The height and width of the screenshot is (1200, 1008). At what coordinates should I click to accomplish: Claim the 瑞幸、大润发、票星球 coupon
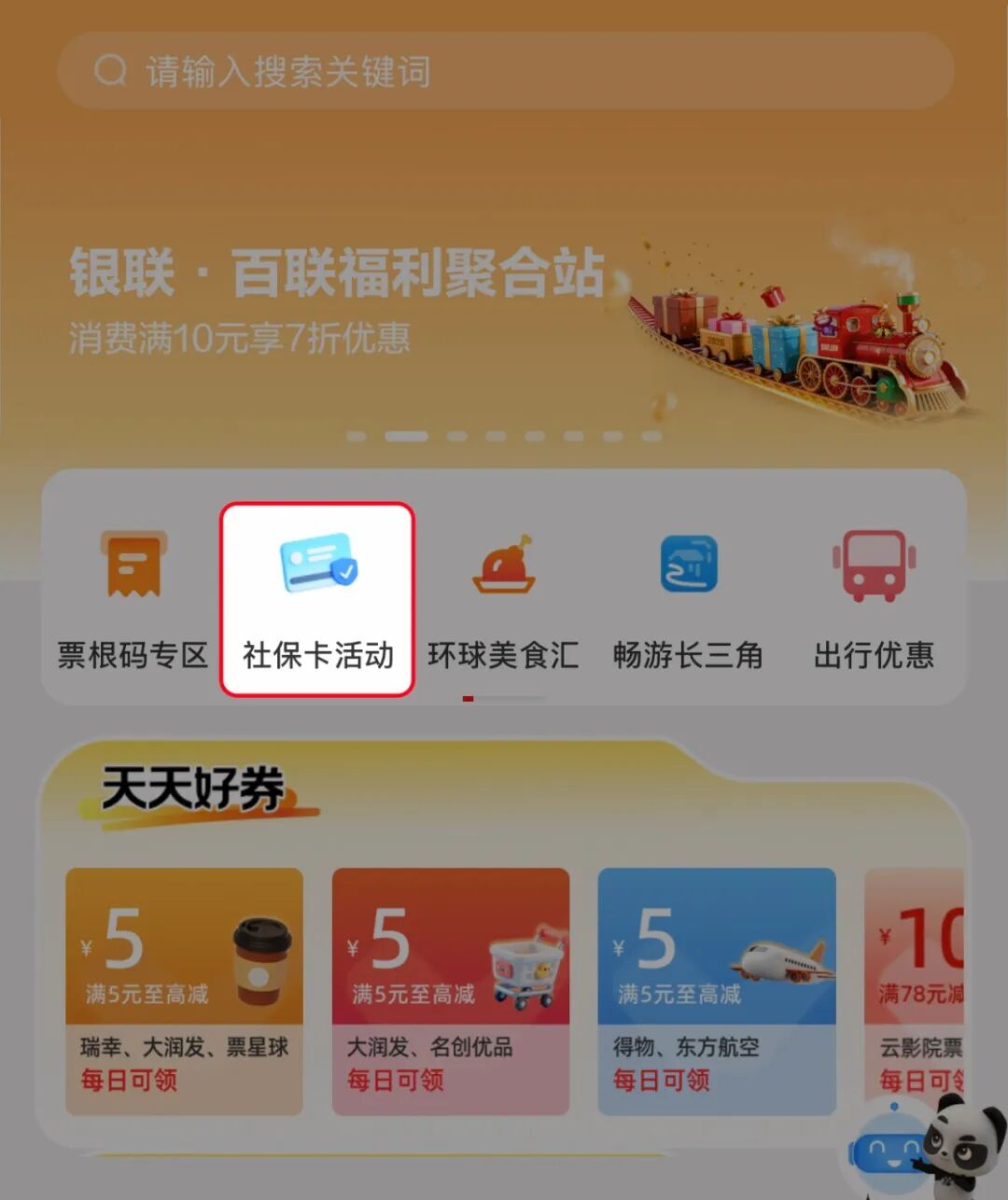(x=184, y=991)
